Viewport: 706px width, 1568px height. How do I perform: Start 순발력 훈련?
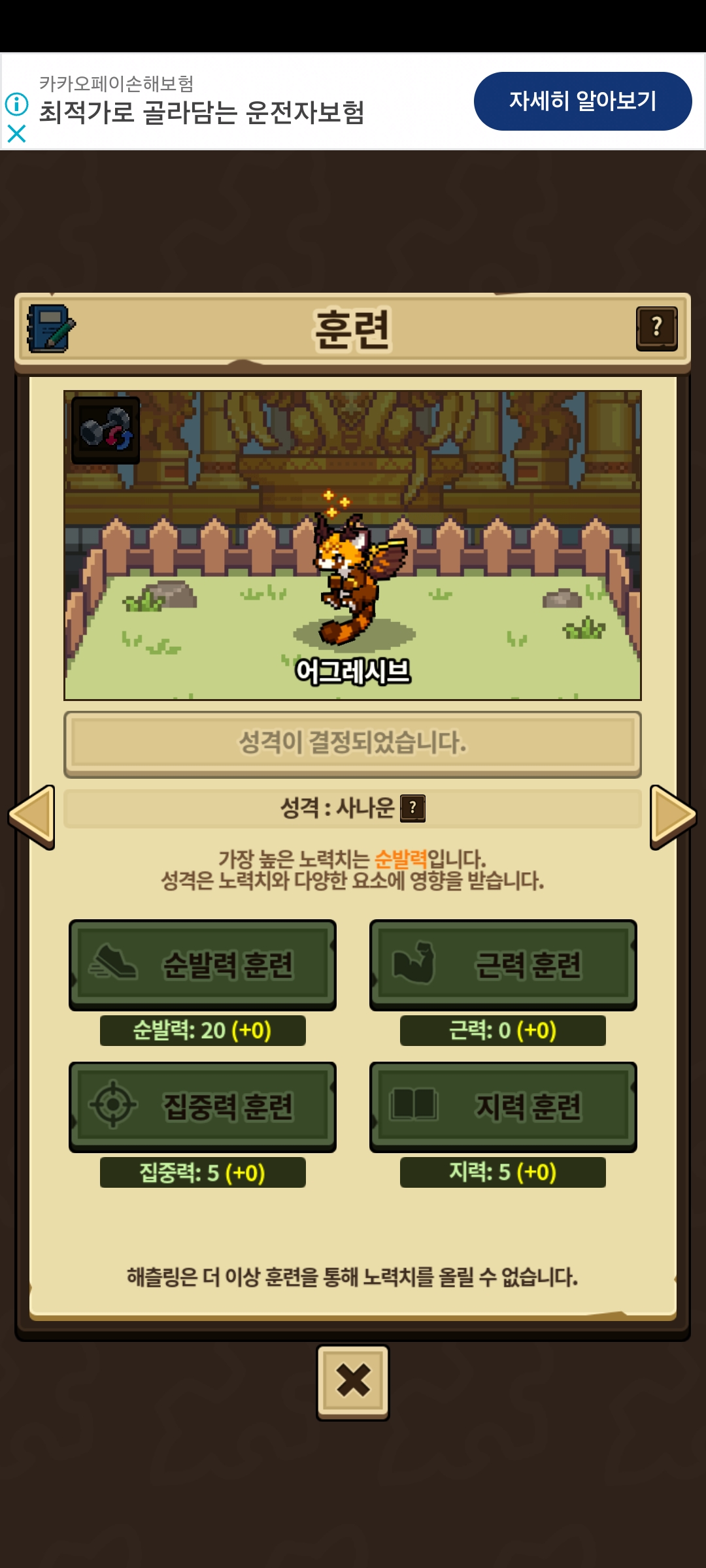(x=203, y=964)
